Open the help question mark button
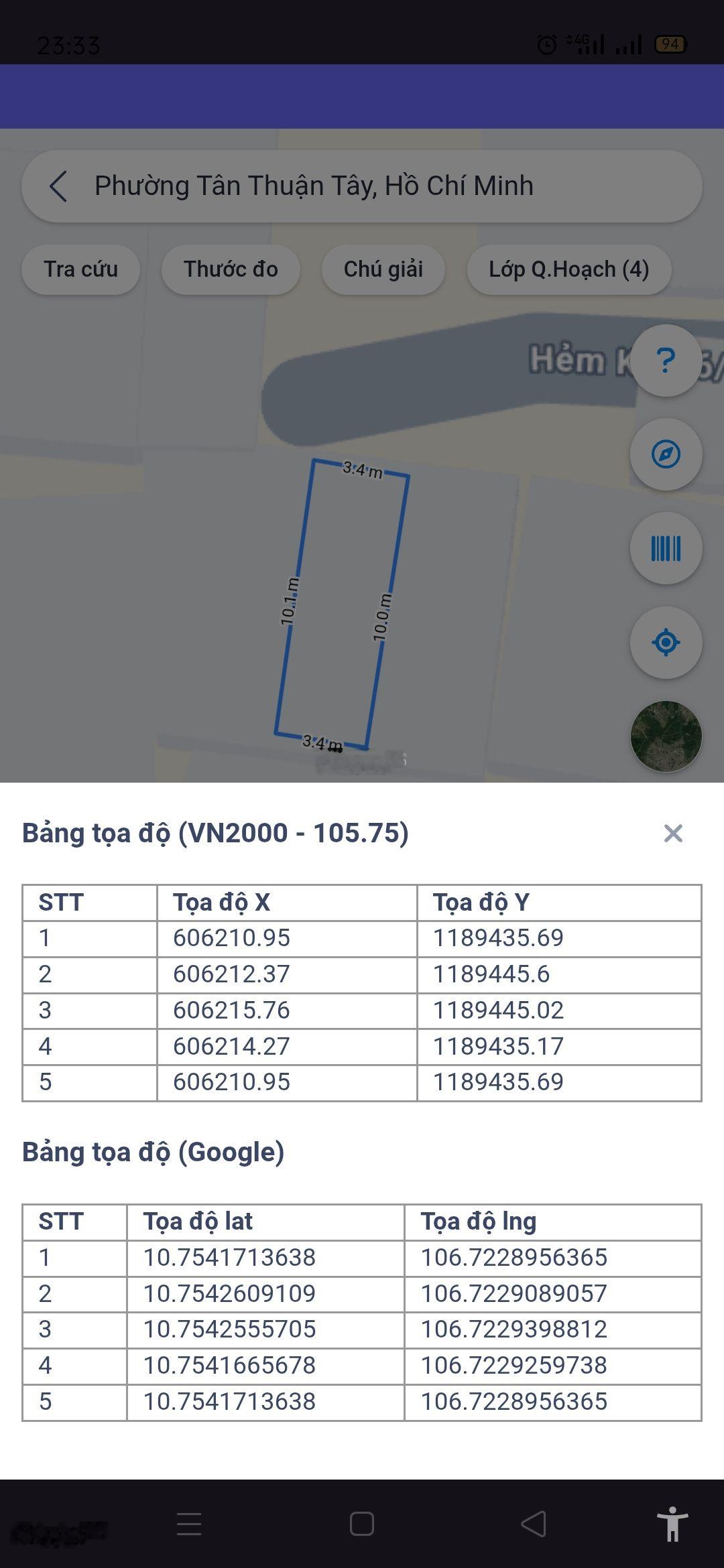This screenshot has width=724, height=1568. pos(665,361)
